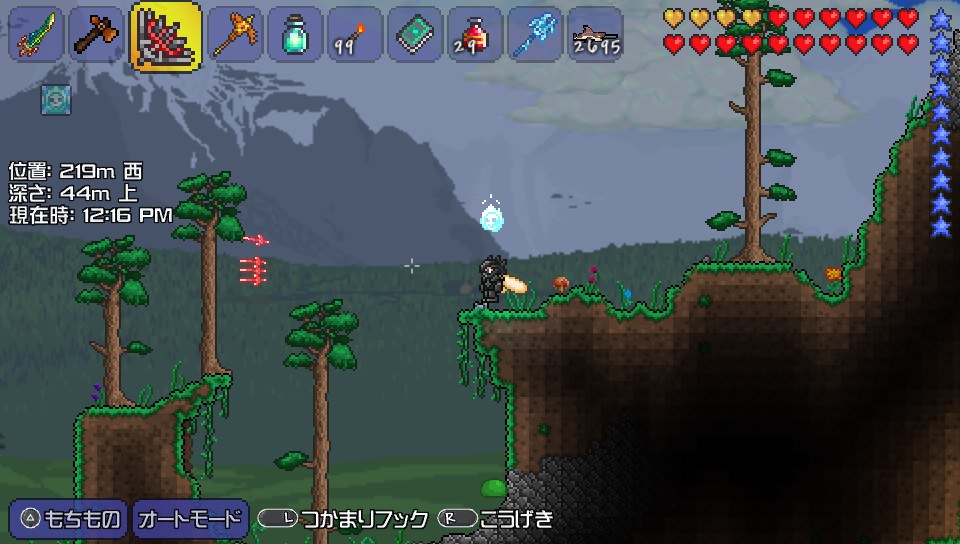The width and height of the screenshot is (960, 544).
Task: Toggle the オートモード button
Action: (190, 519)
